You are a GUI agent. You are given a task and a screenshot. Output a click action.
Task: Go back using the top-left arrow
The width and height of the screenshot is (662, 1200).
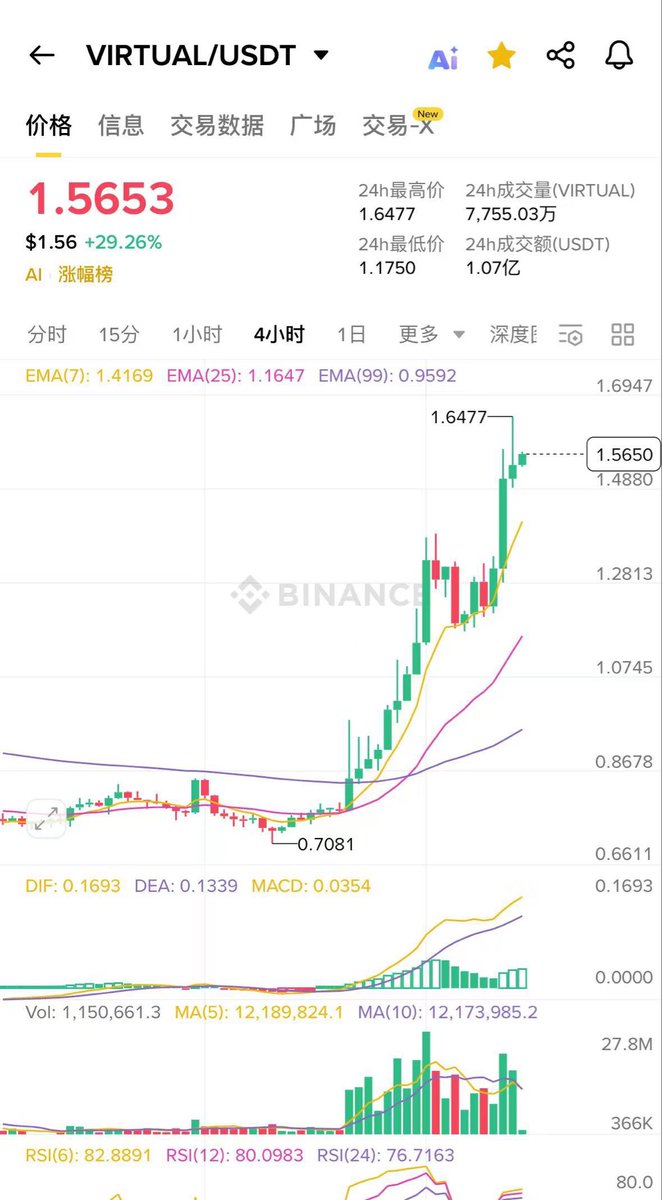[42, 56]
